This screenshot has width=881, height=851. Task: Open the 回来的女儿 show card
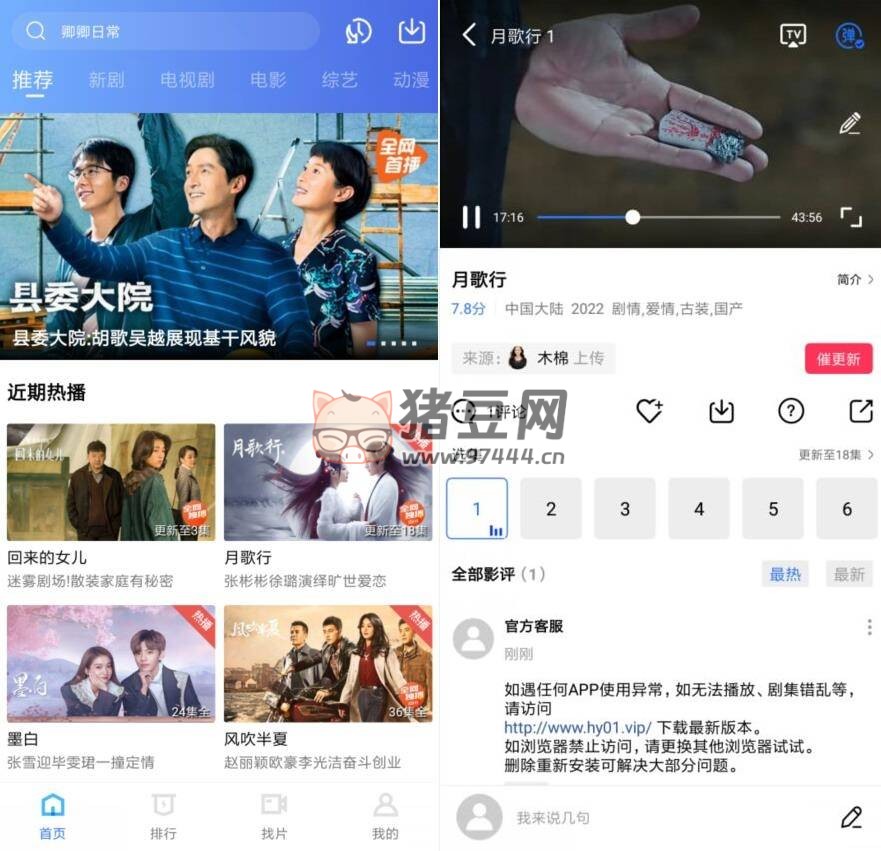pyautogui.click(x=111, y=484)
